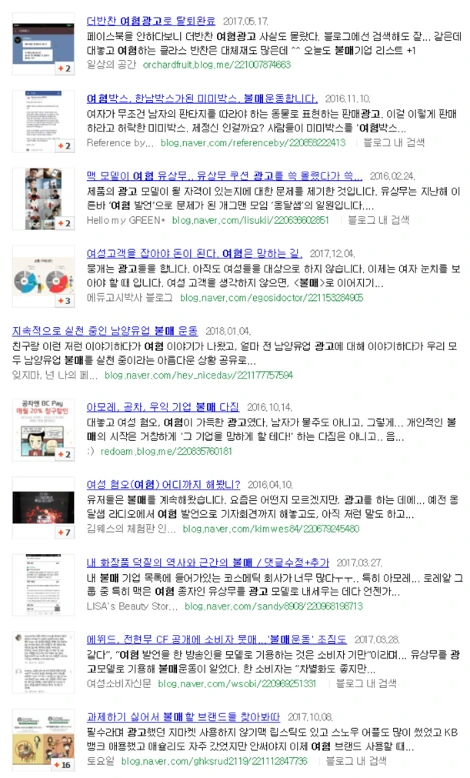Tap the pie chart thumbnail with +3

[x=43, y=277]
